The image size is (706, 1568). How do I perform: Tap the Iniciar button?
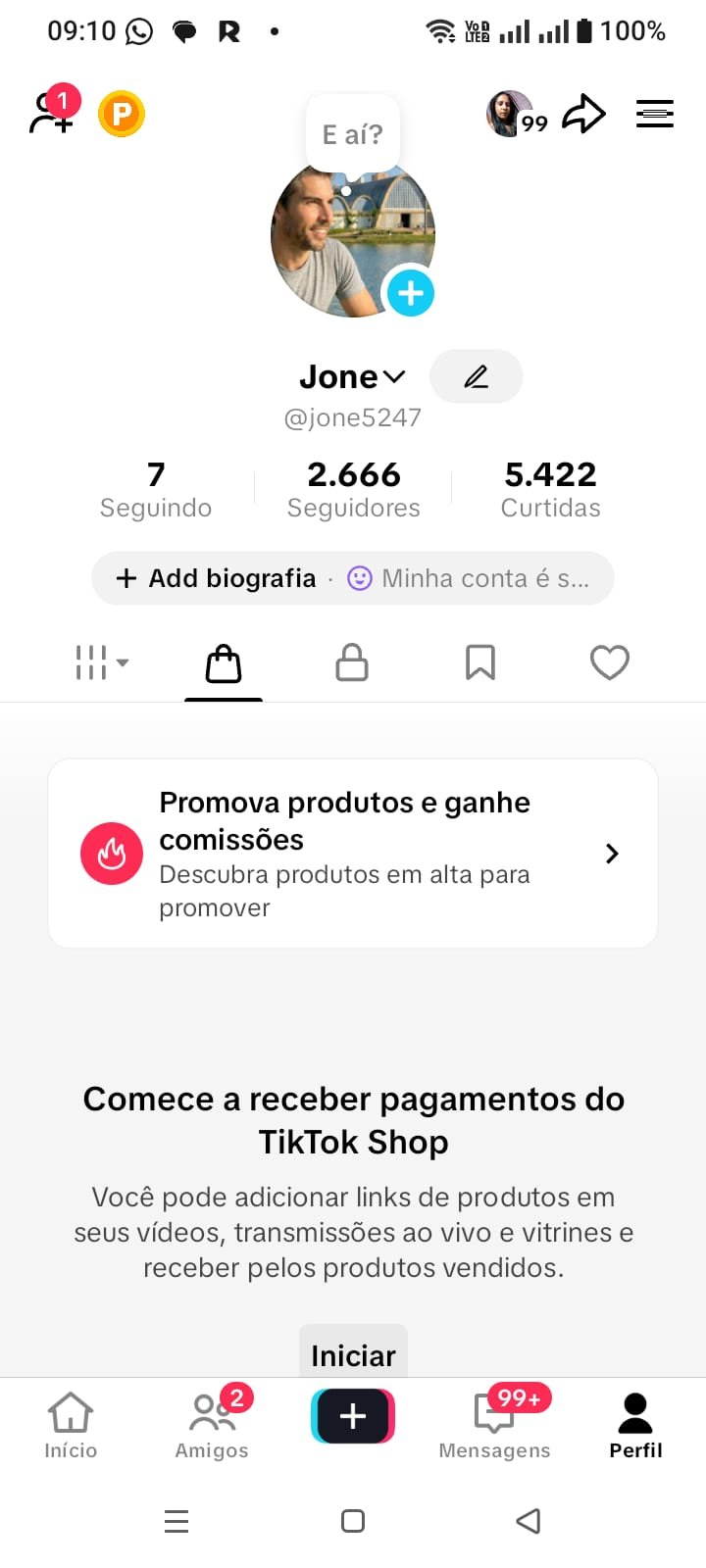pos(353,1354)
